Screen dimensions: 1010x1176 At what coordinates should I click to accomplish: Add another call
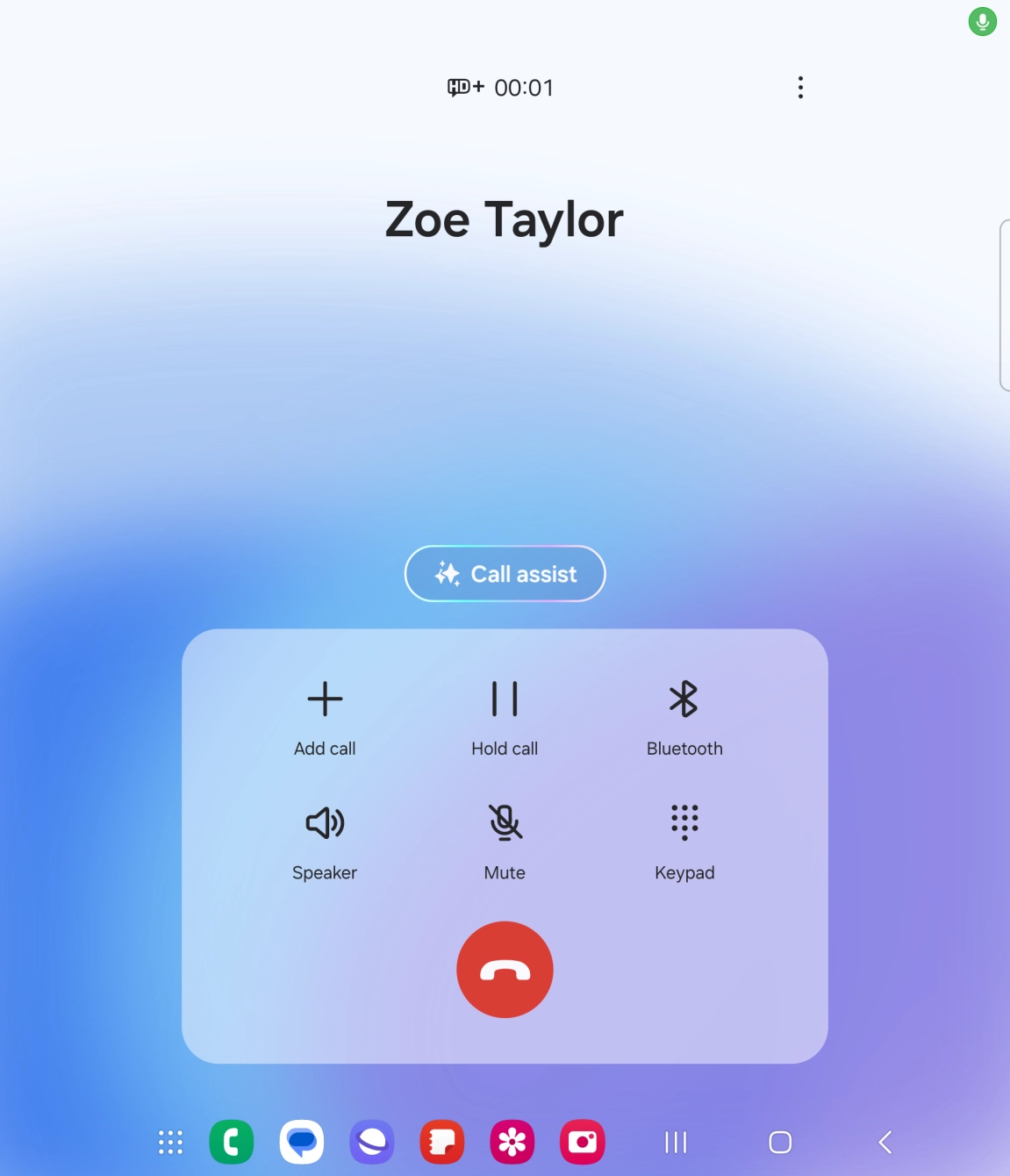(x=324, y=716)
